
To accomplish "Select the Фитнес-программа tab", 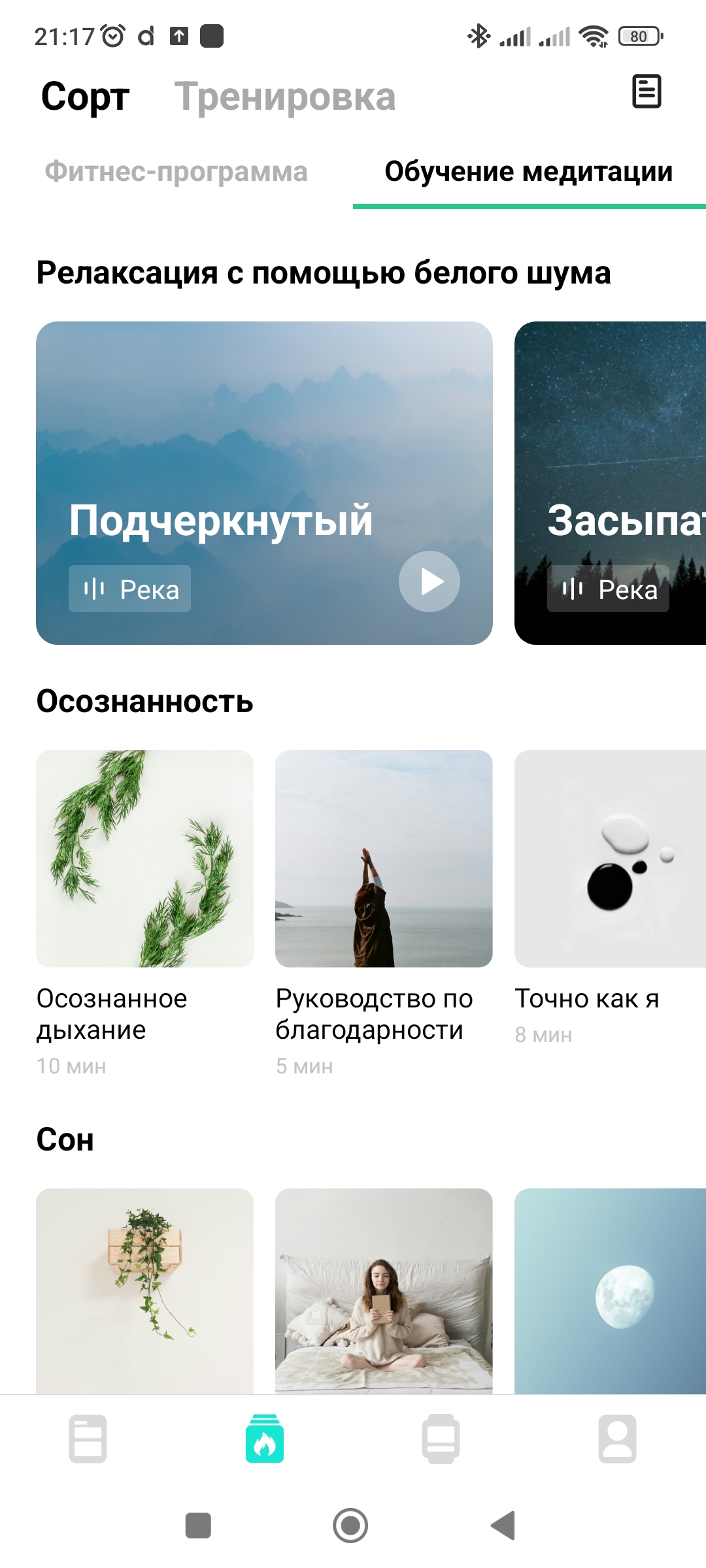I will [176, 172].
